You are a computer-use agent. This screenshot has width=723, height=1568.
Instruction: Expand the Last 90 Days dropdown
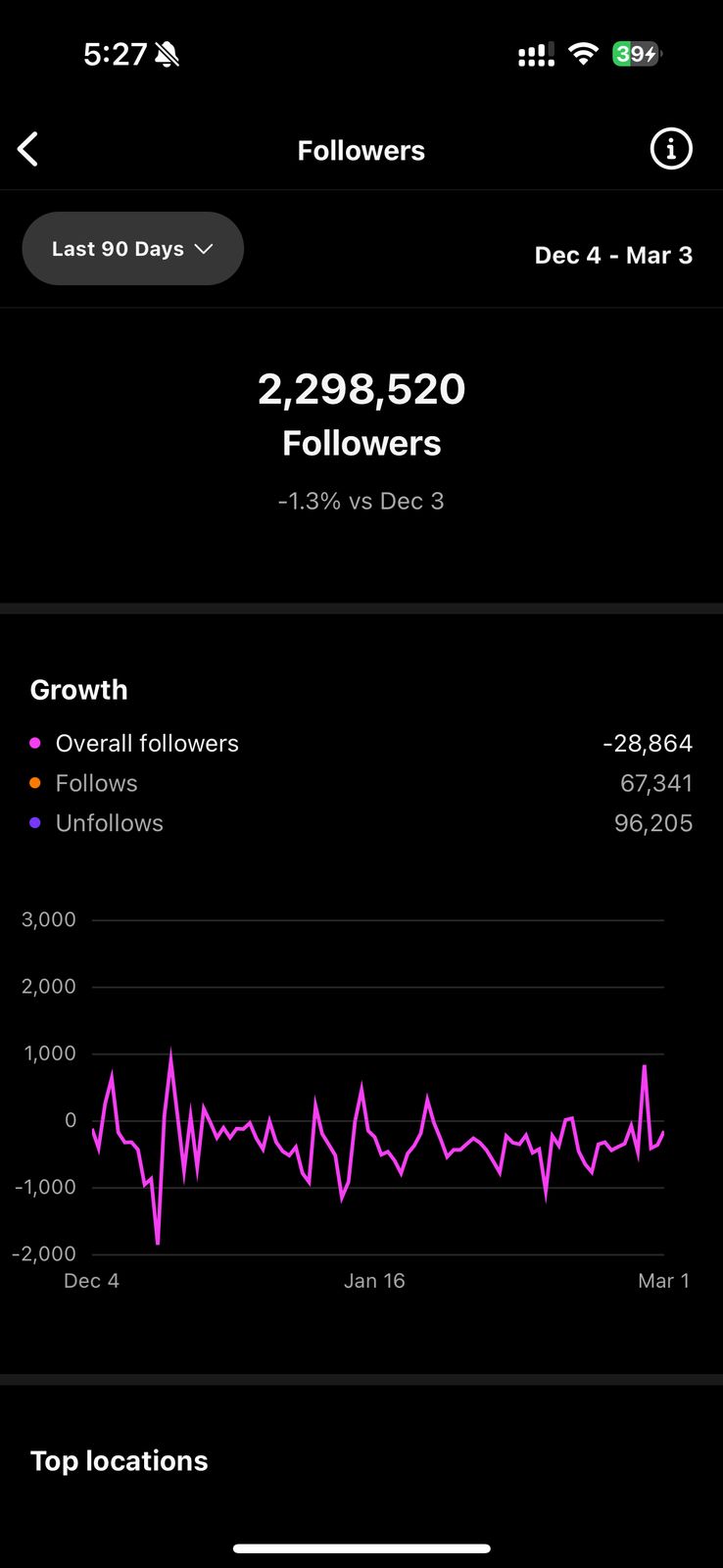pyautogui.click(x=133, y=249)
